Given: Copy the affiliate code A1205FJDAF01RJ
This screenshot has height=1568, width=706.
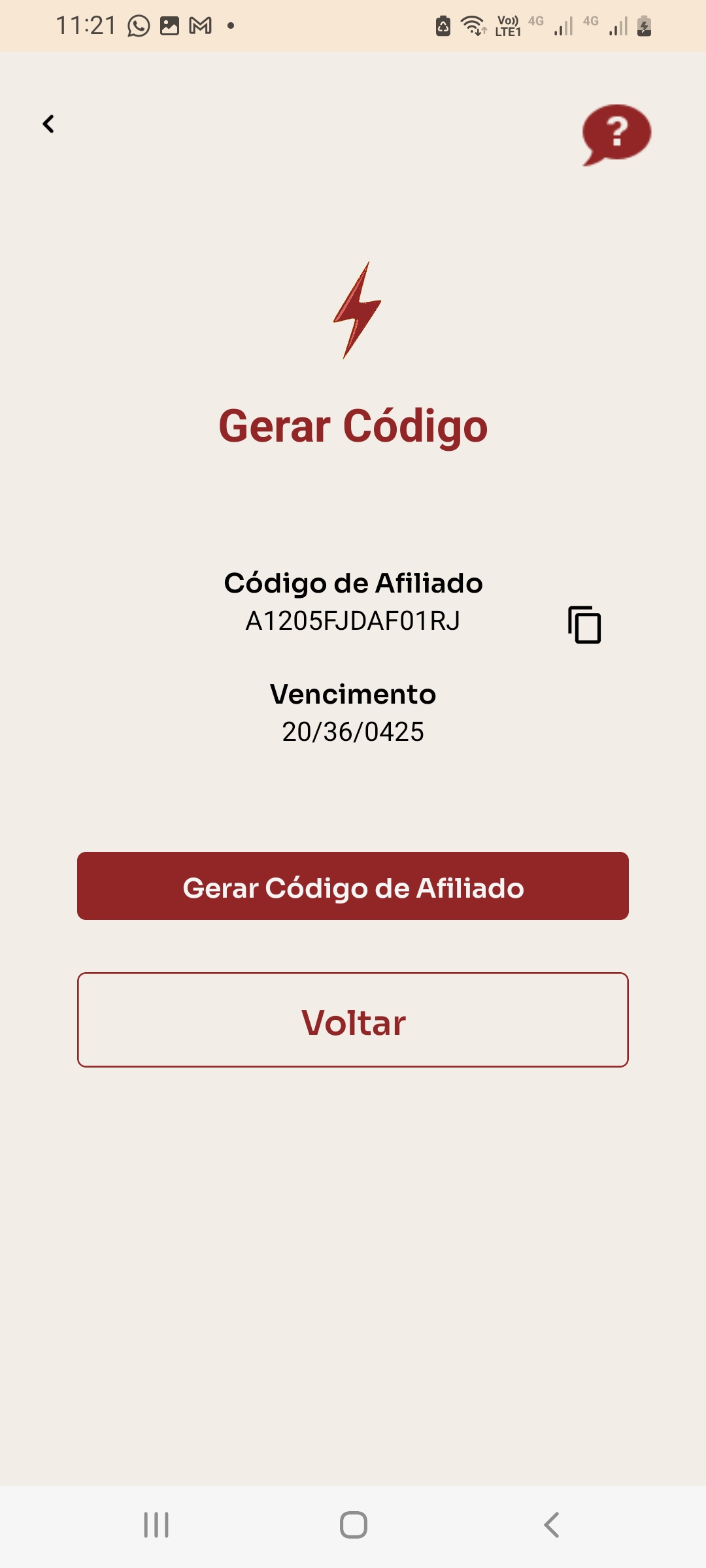Looking at the screenshot, I should pyautogui.click(x=584, y=625).
